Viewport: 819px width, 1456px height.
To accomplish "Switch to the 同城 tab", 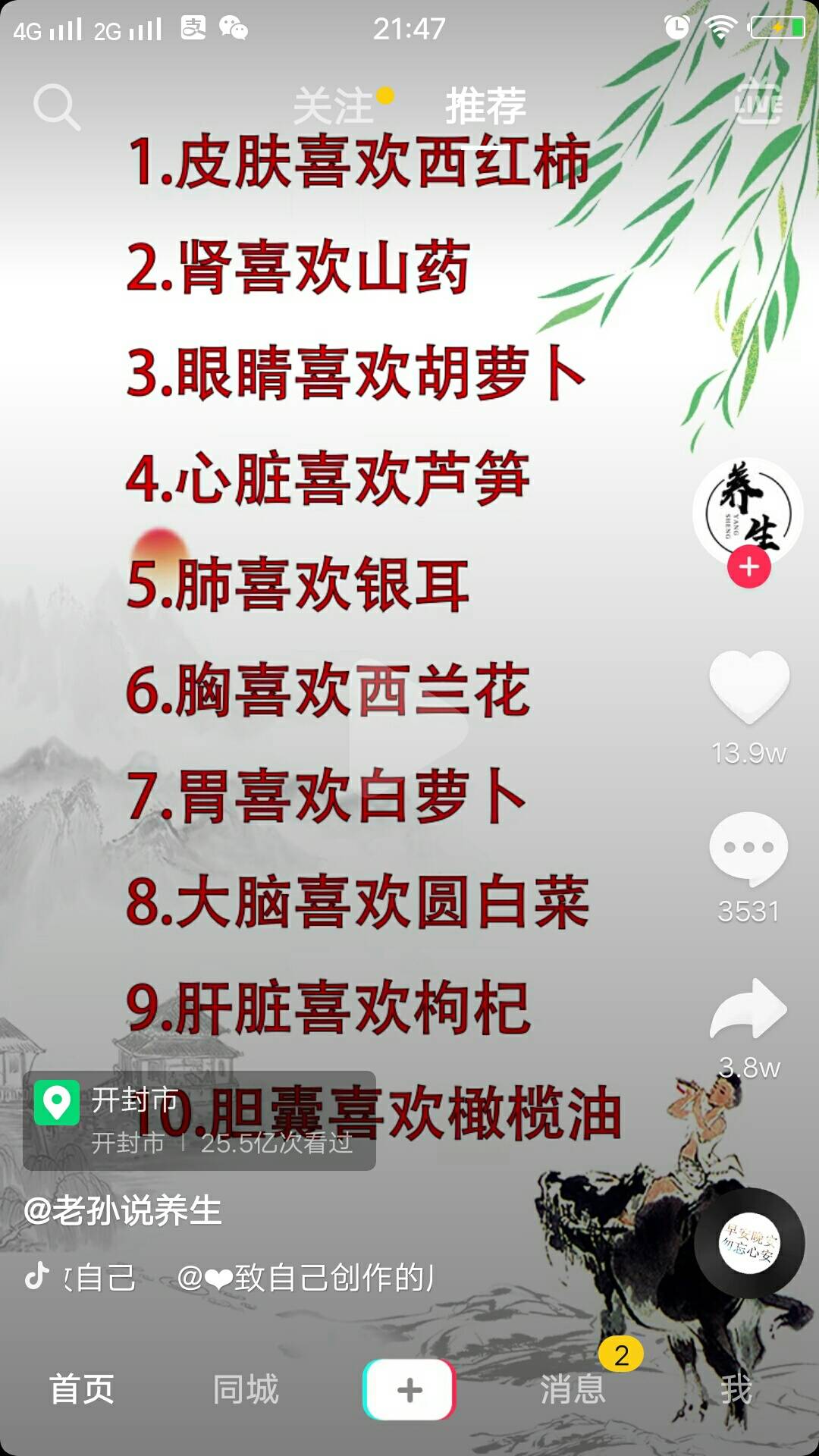I will click(x=246, y=1389).
